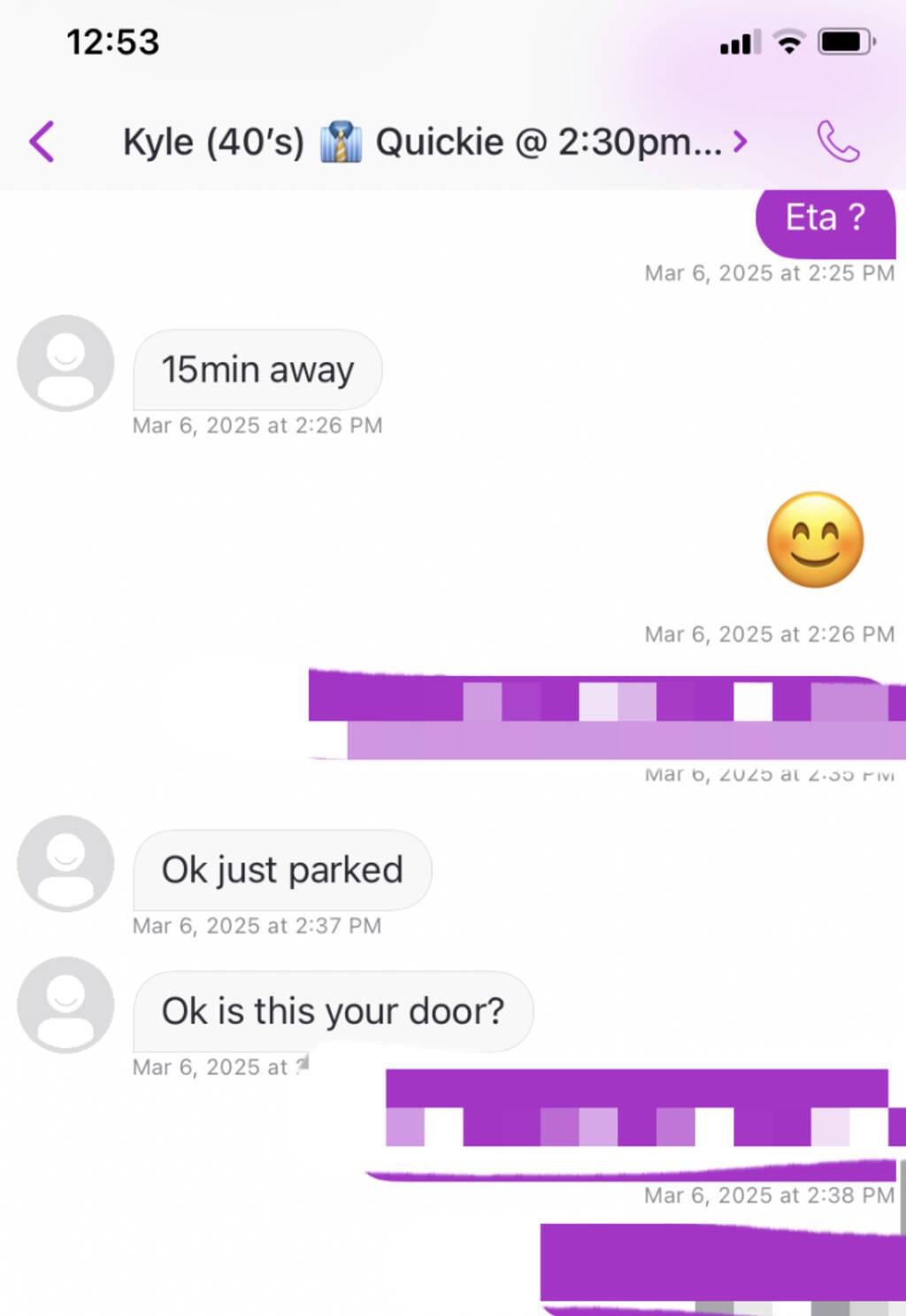Go back to the conversation list
This screenshot has width=906, height=1316.
(x=42, y=142)
